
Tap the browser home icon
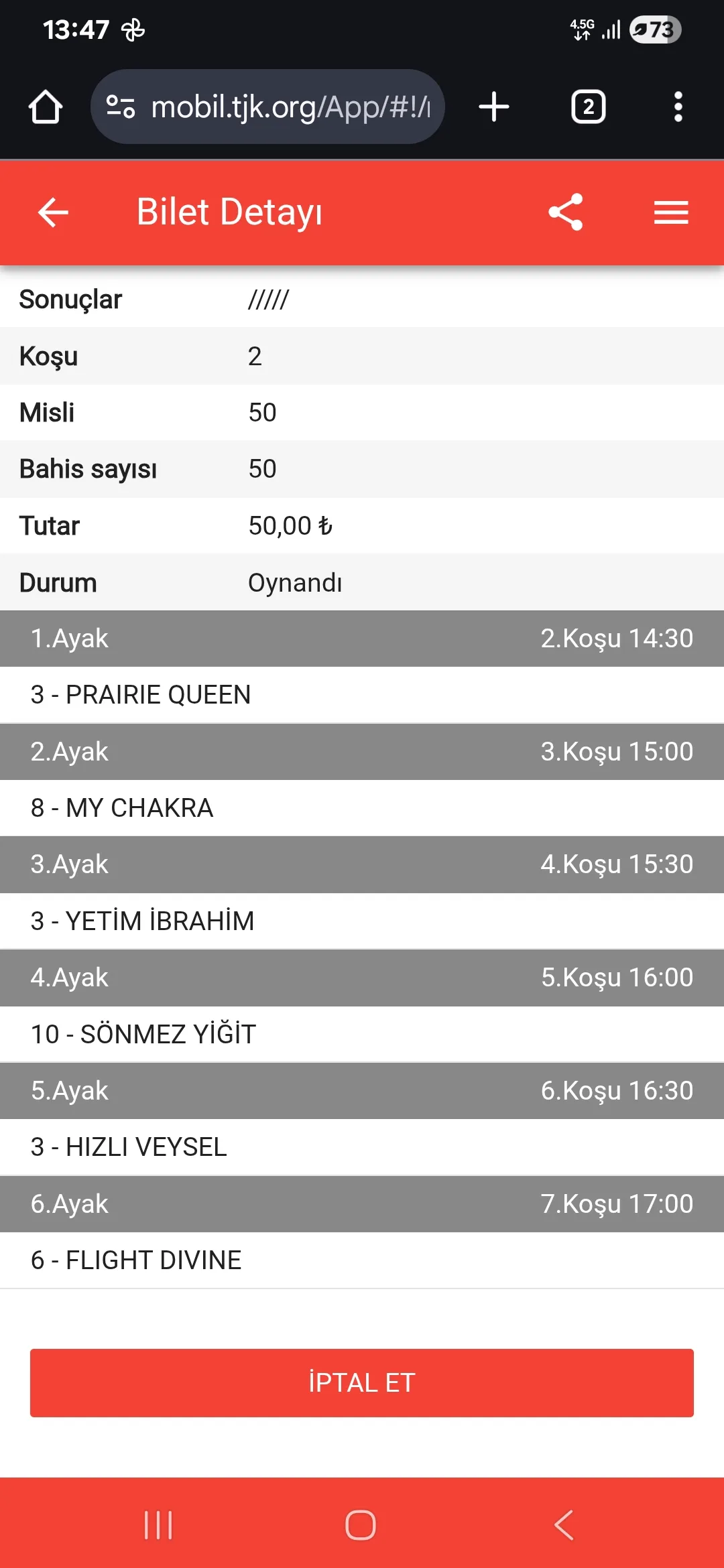46,107
